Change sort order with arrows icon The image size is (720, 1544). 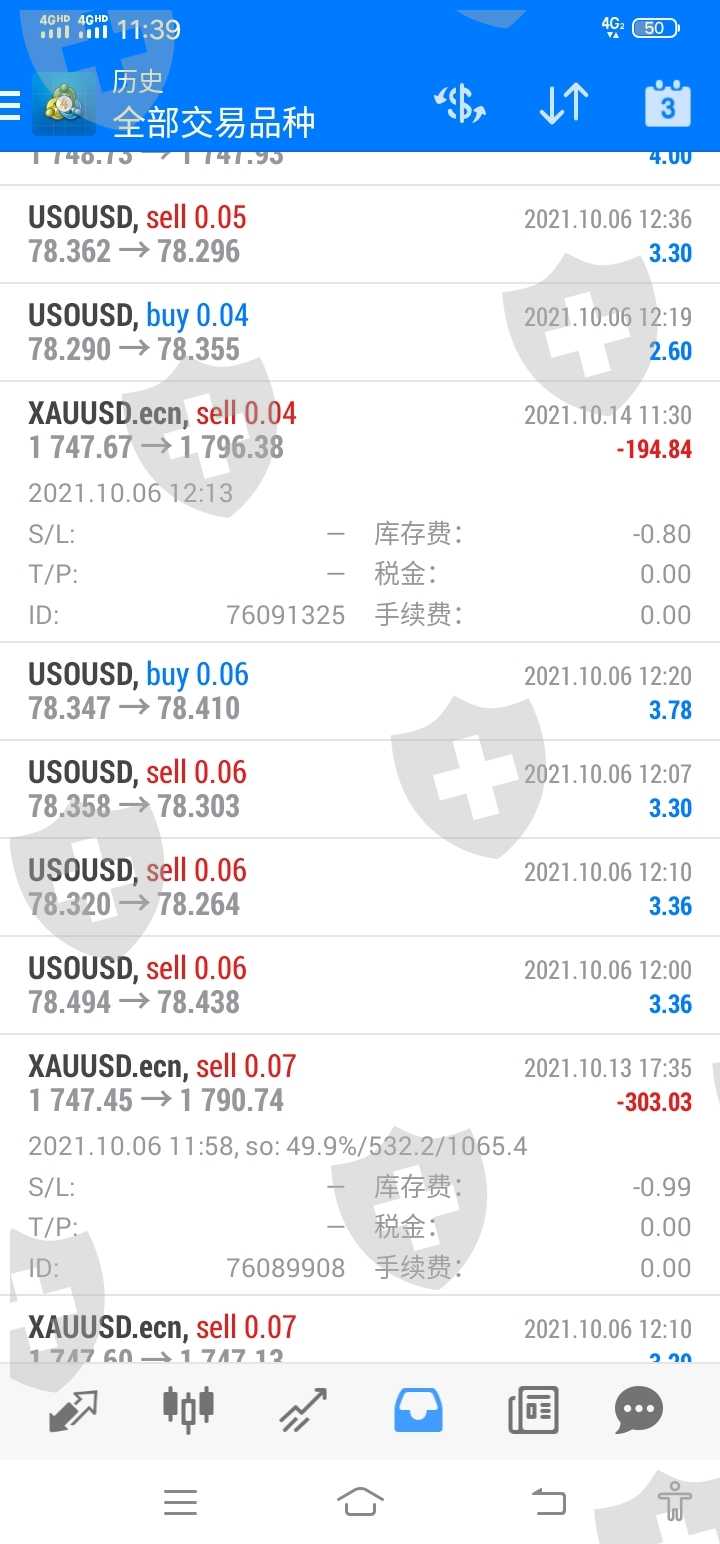click(564, 104)
